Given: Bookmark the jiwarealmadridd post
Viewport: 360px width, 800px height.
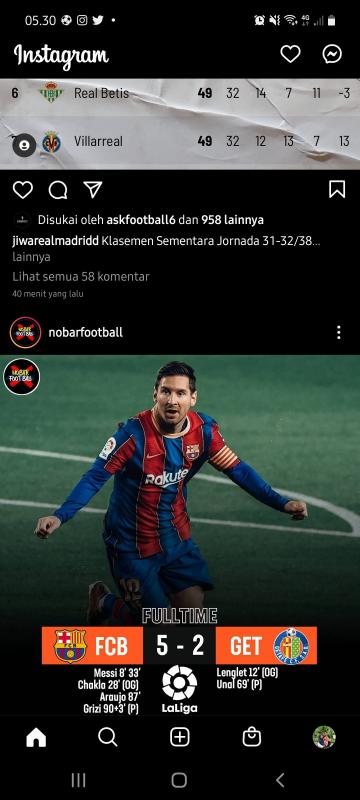Looking at the screenshot, I should pyautogui.click(x=337, y=189).
